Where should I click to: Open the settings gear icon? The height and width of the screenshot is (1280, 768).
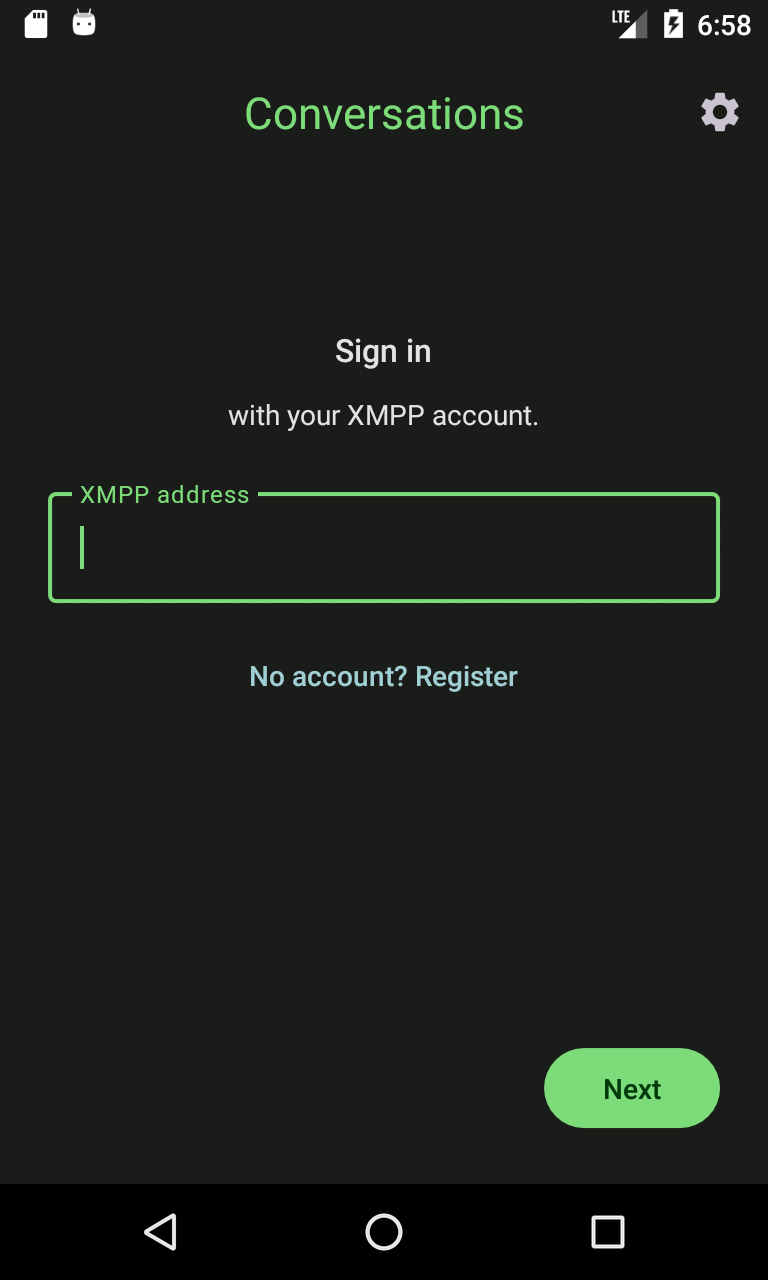[x=720, y=113]
